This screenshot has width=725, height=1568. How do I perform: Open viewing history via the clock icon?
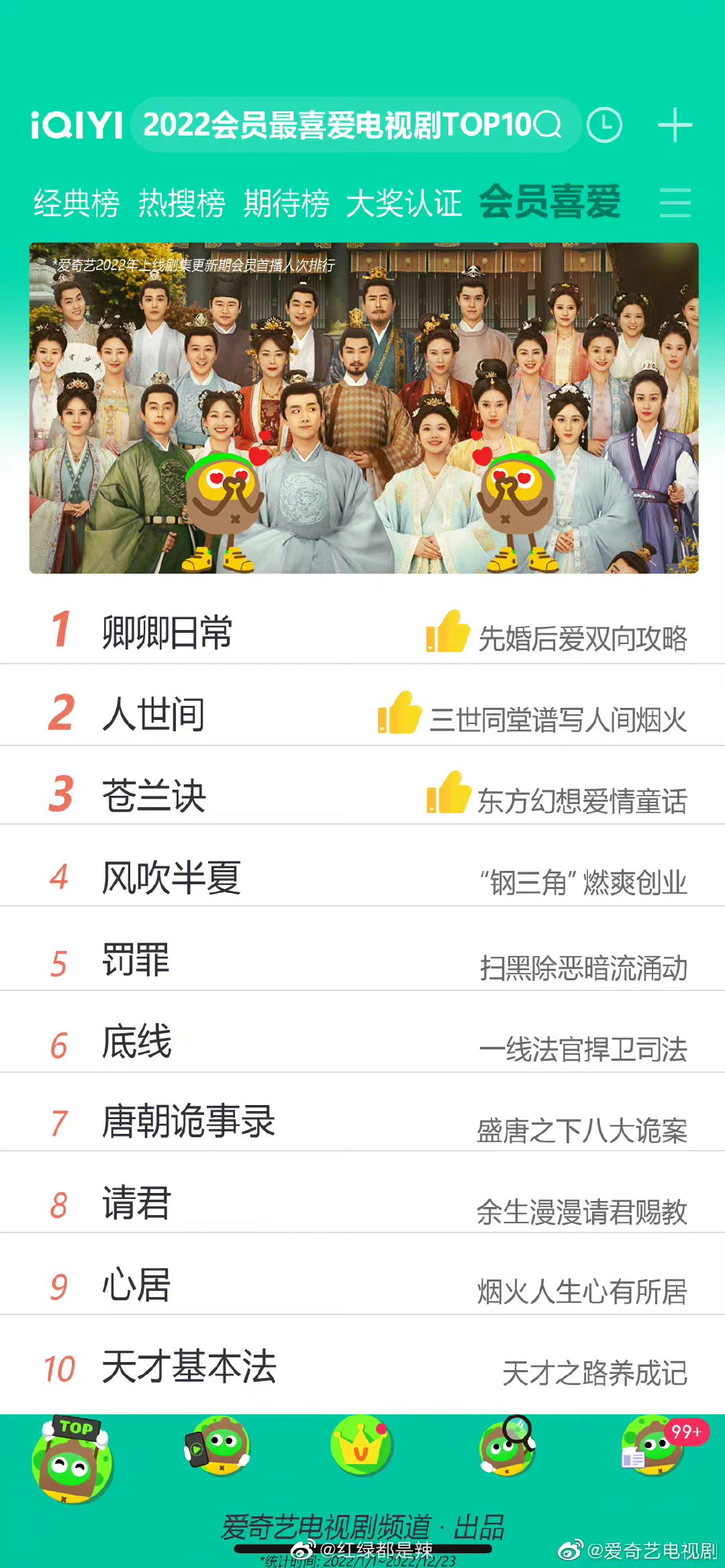click(x=605, y=125)
